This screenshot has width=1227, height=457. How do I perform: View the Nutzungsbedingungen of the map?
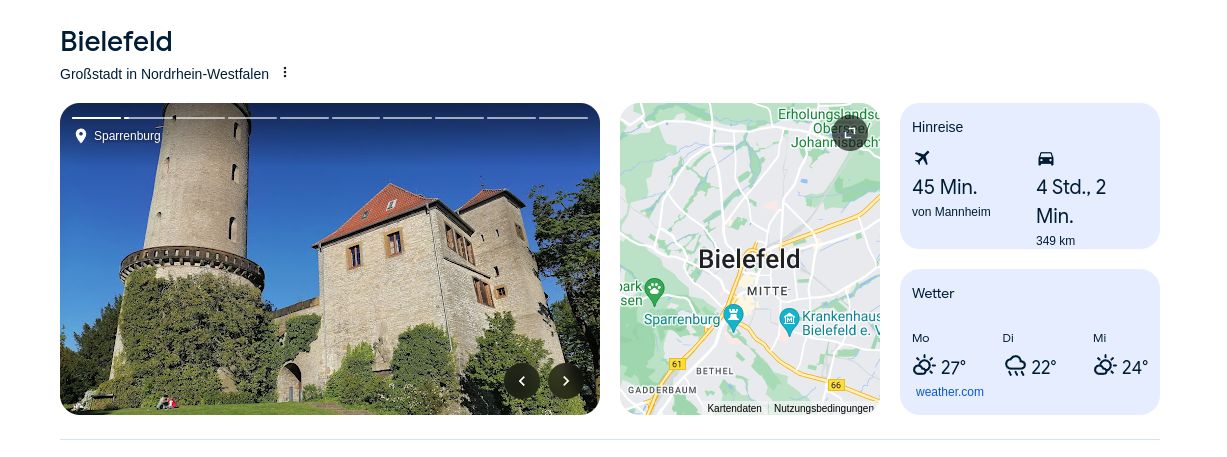pos(823,408)
